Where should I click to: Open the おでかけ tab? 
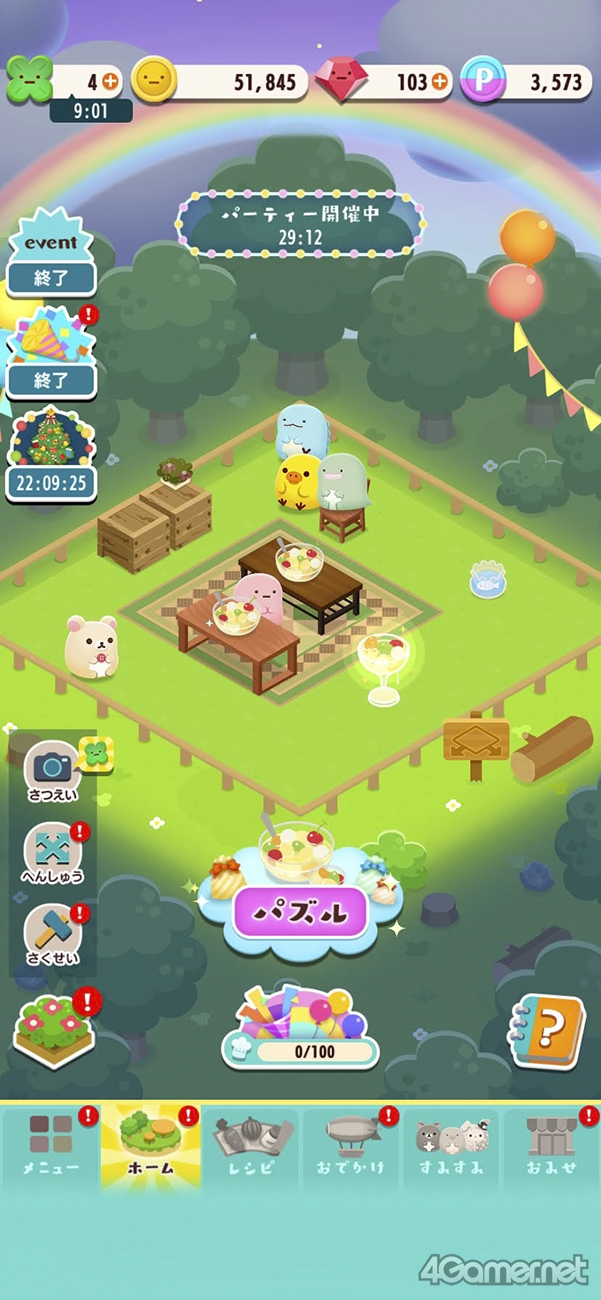tap(351, 1145)
